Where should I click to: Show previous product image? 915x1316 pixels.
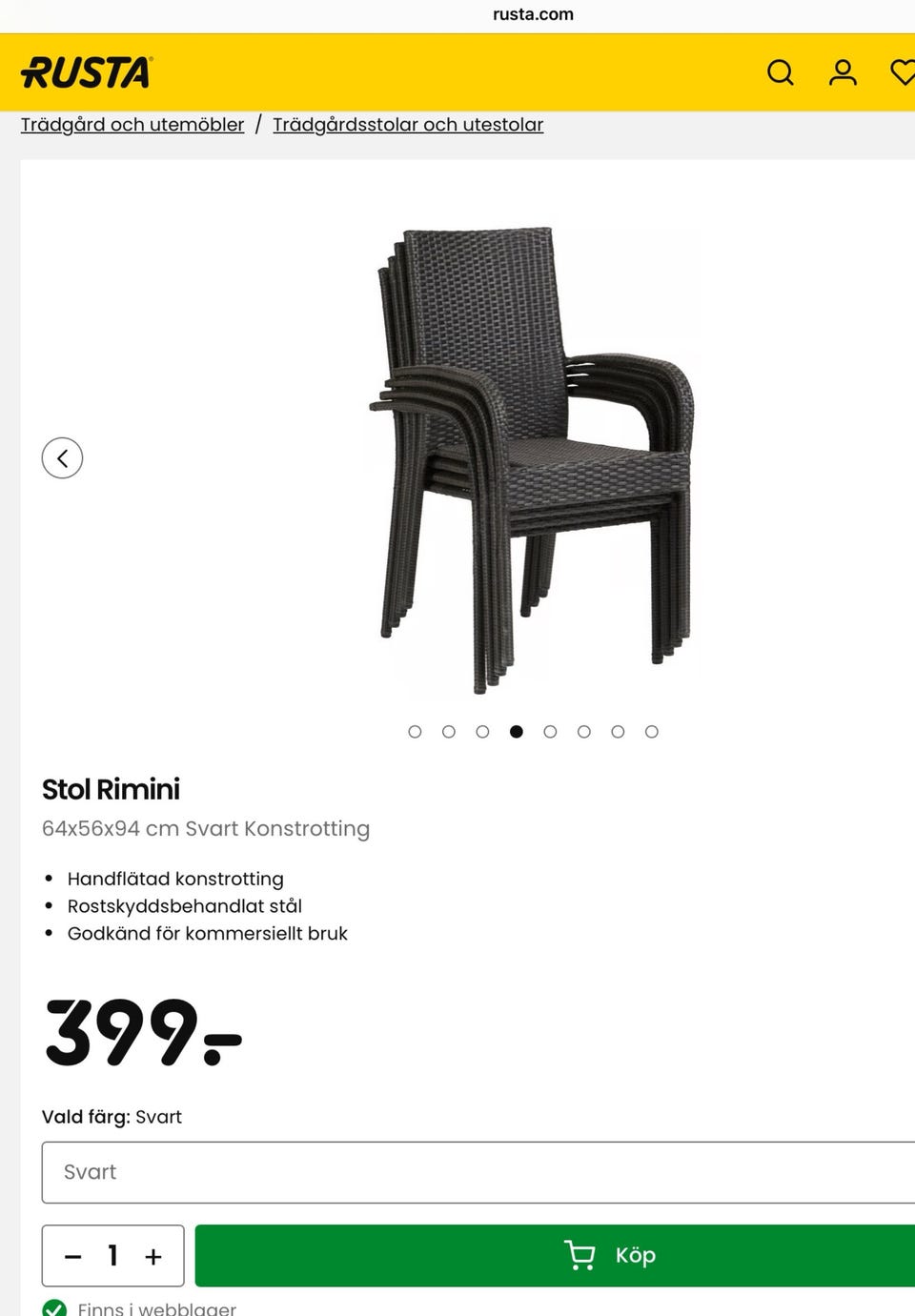pyautogui.click(x=62, y=458)
